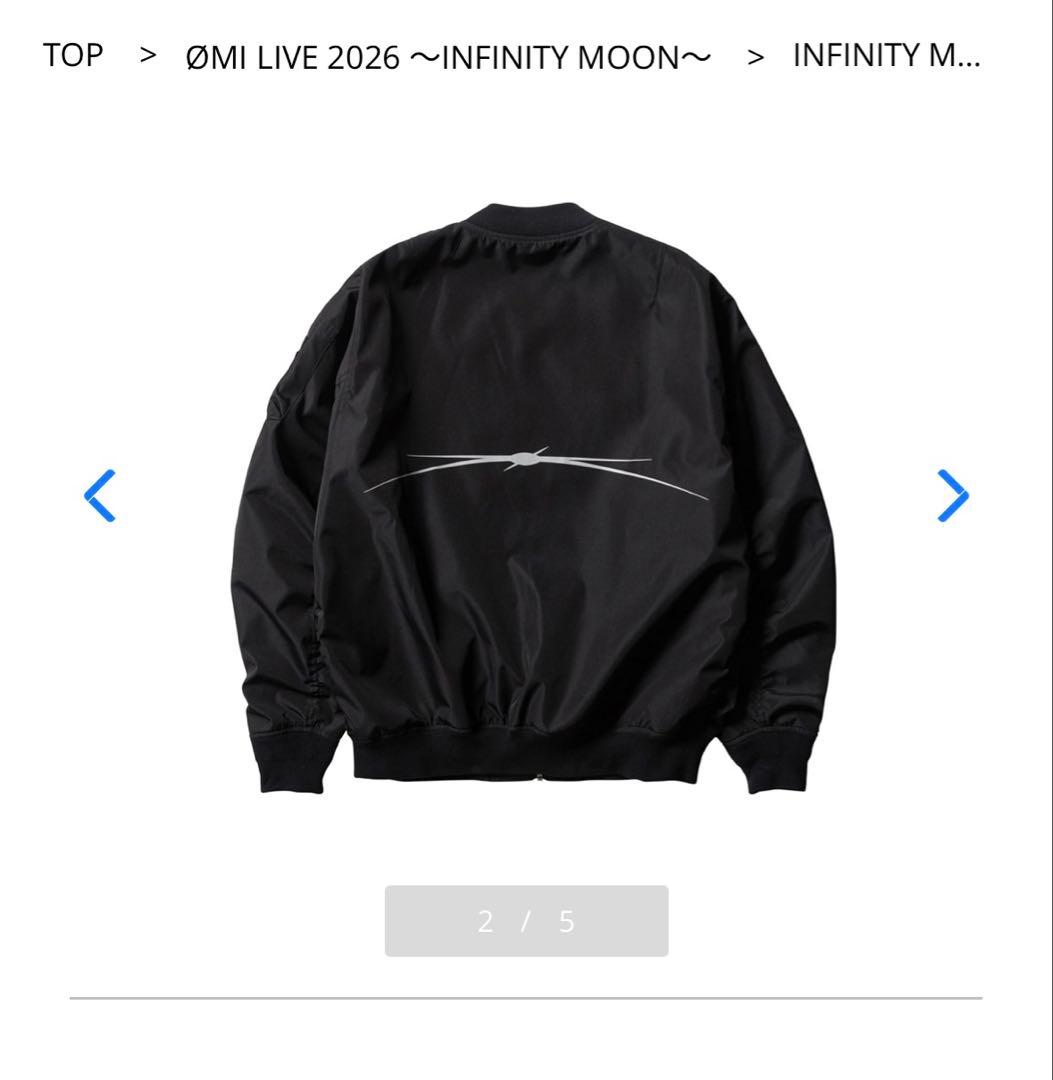This screenshot has height=1080, width=1053.
Task: Open the truncated INFINITY M... breadcrumb entry
Action: click(x=884, y=58)
